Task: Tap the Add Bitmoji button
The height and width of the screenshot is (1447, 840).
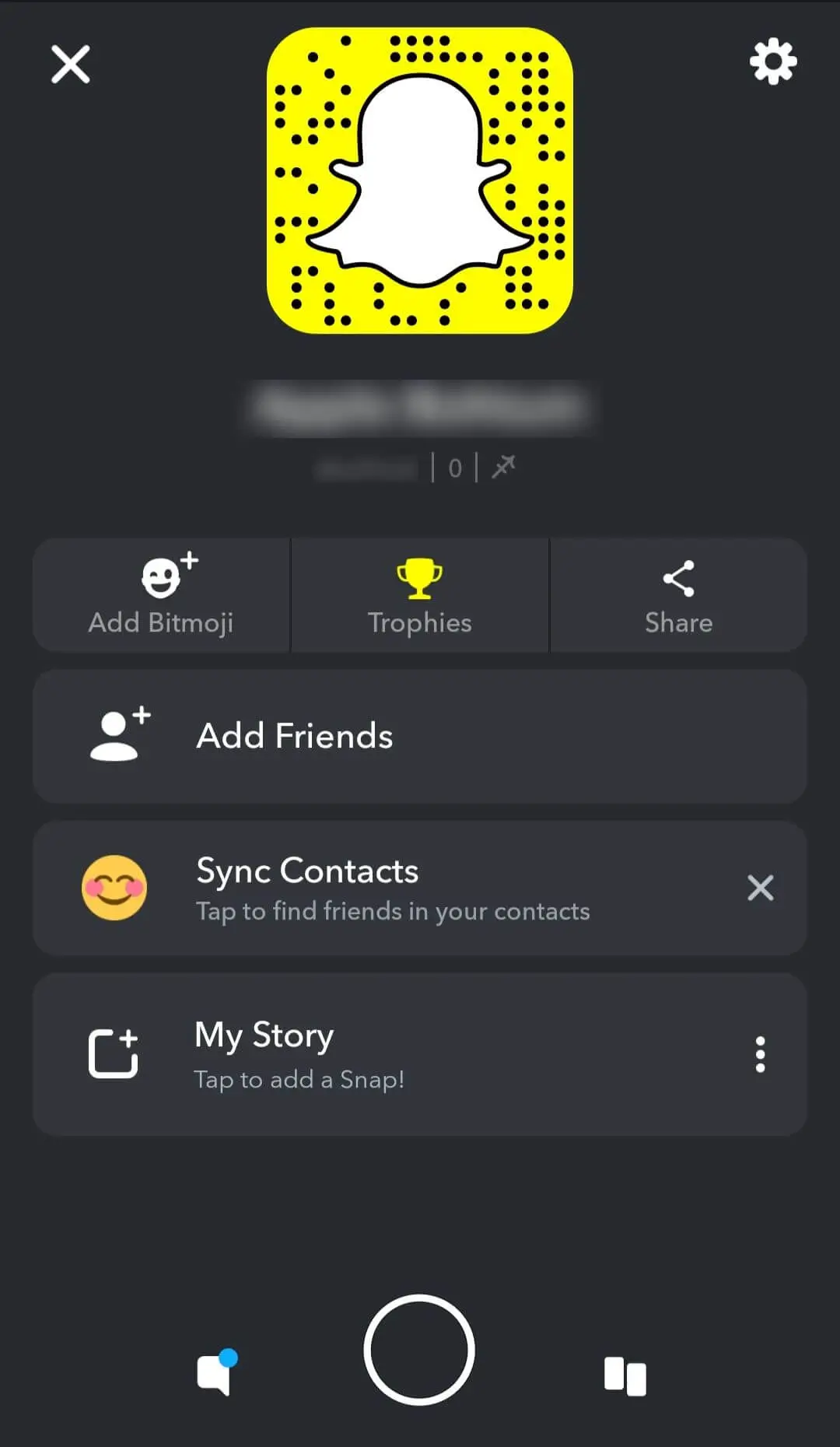Action: point(161,595)
